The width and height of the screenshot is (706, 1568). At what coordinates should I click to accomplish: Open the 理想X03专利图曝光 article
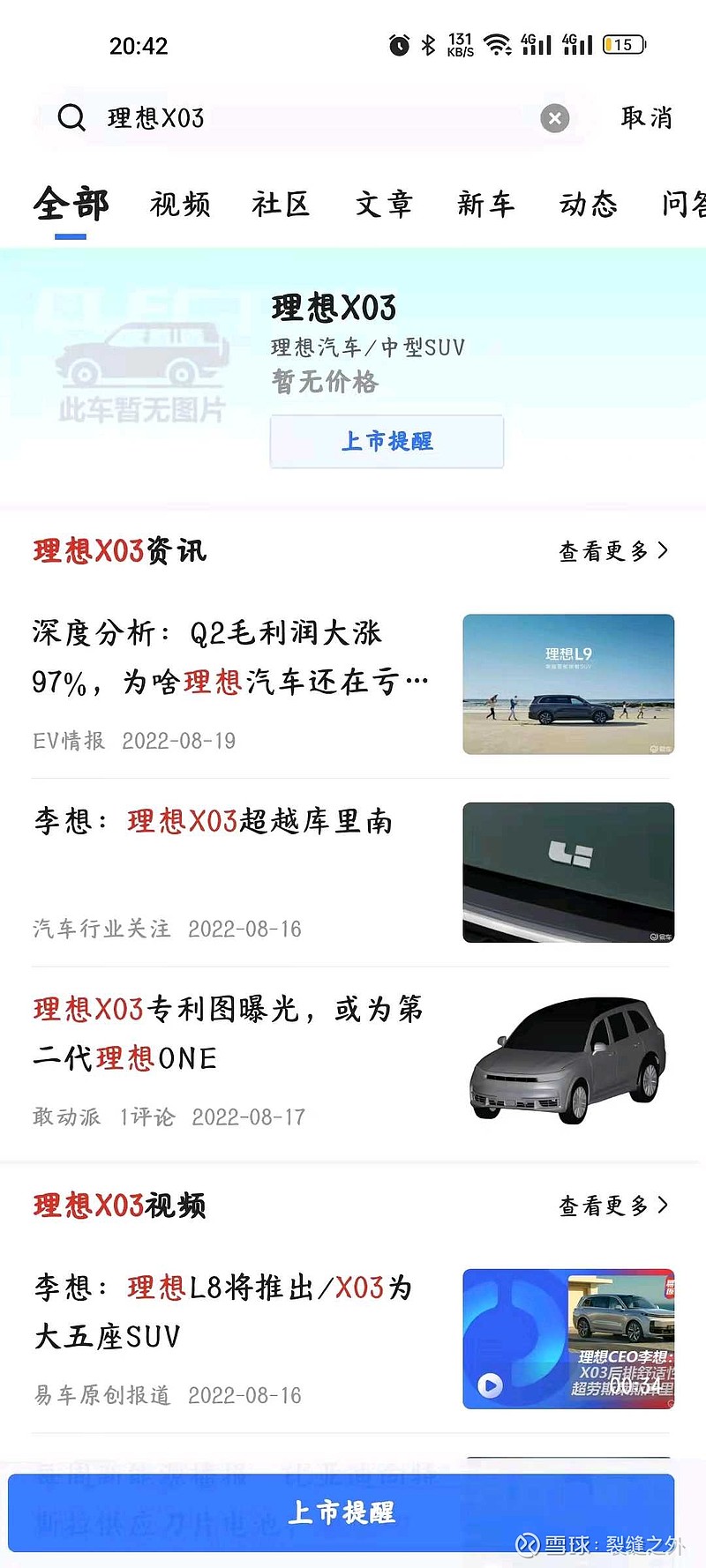(x=227, y=1034)
